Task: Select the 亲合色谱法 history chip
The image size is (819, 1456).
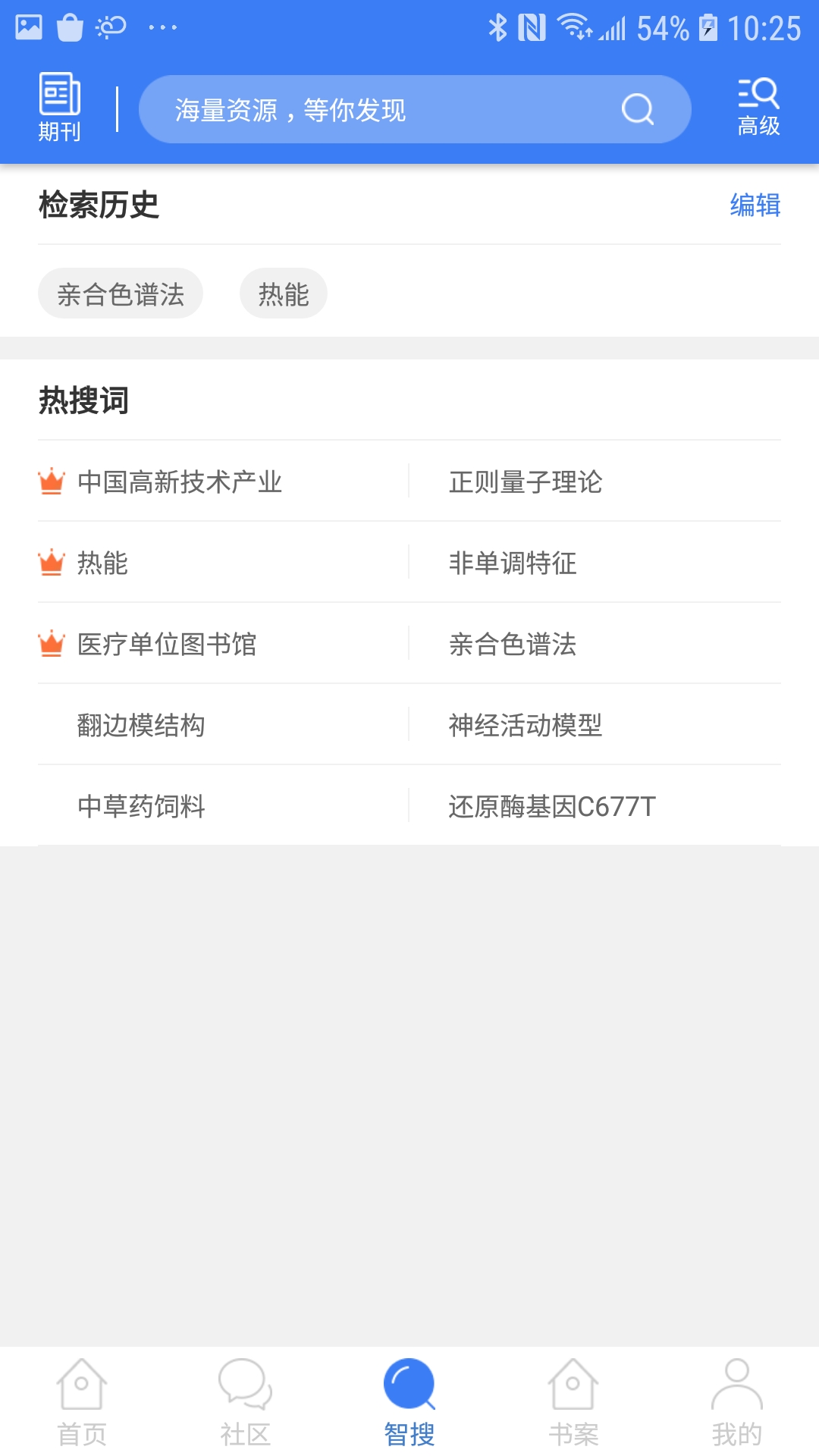Action: point(120,293)
